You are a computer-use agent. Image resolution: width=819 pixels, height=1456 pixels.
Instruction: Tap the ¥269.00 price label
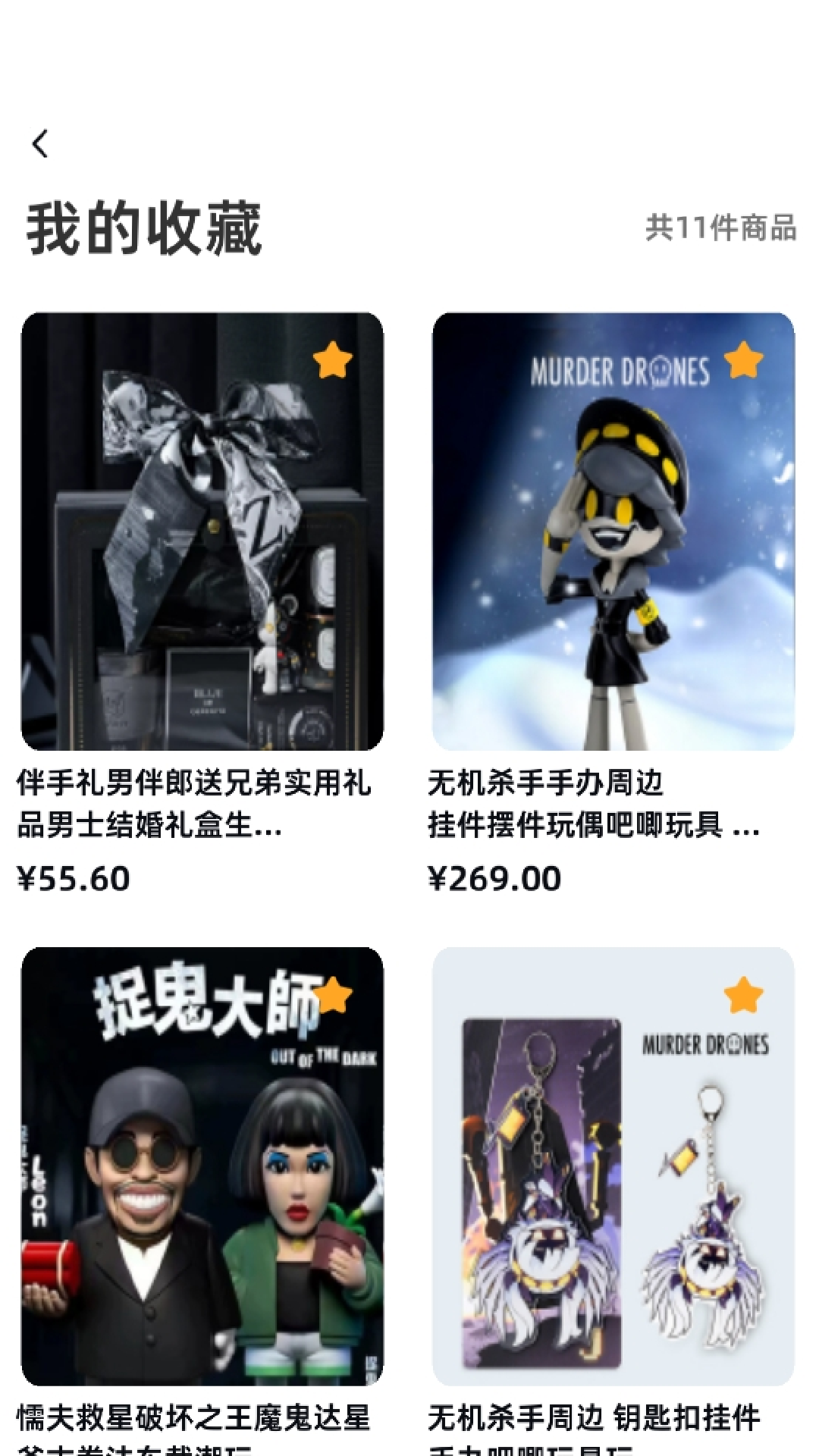494,880
